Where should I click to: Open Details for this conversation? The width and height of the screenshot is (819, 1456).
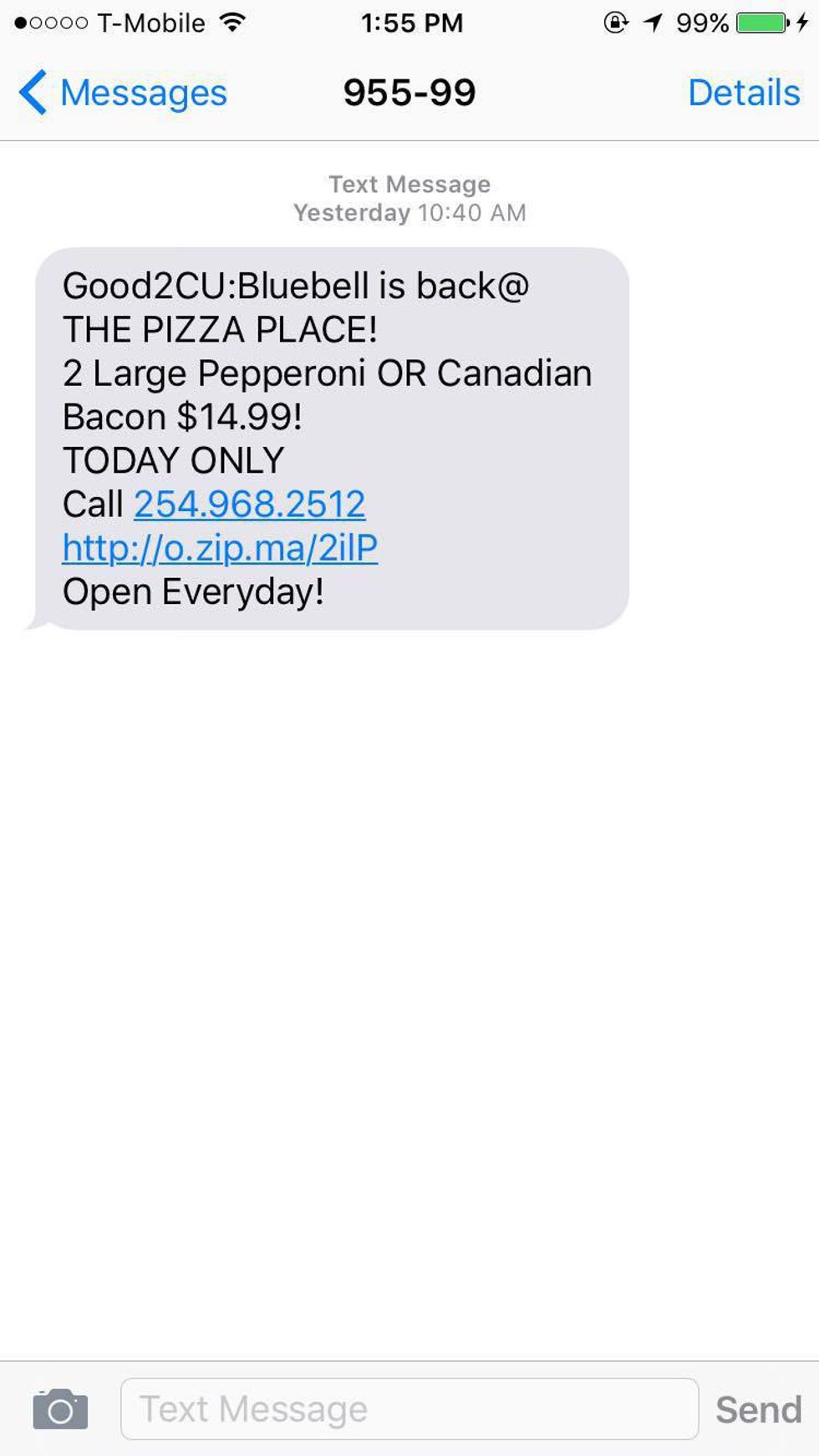coord(743,93)
